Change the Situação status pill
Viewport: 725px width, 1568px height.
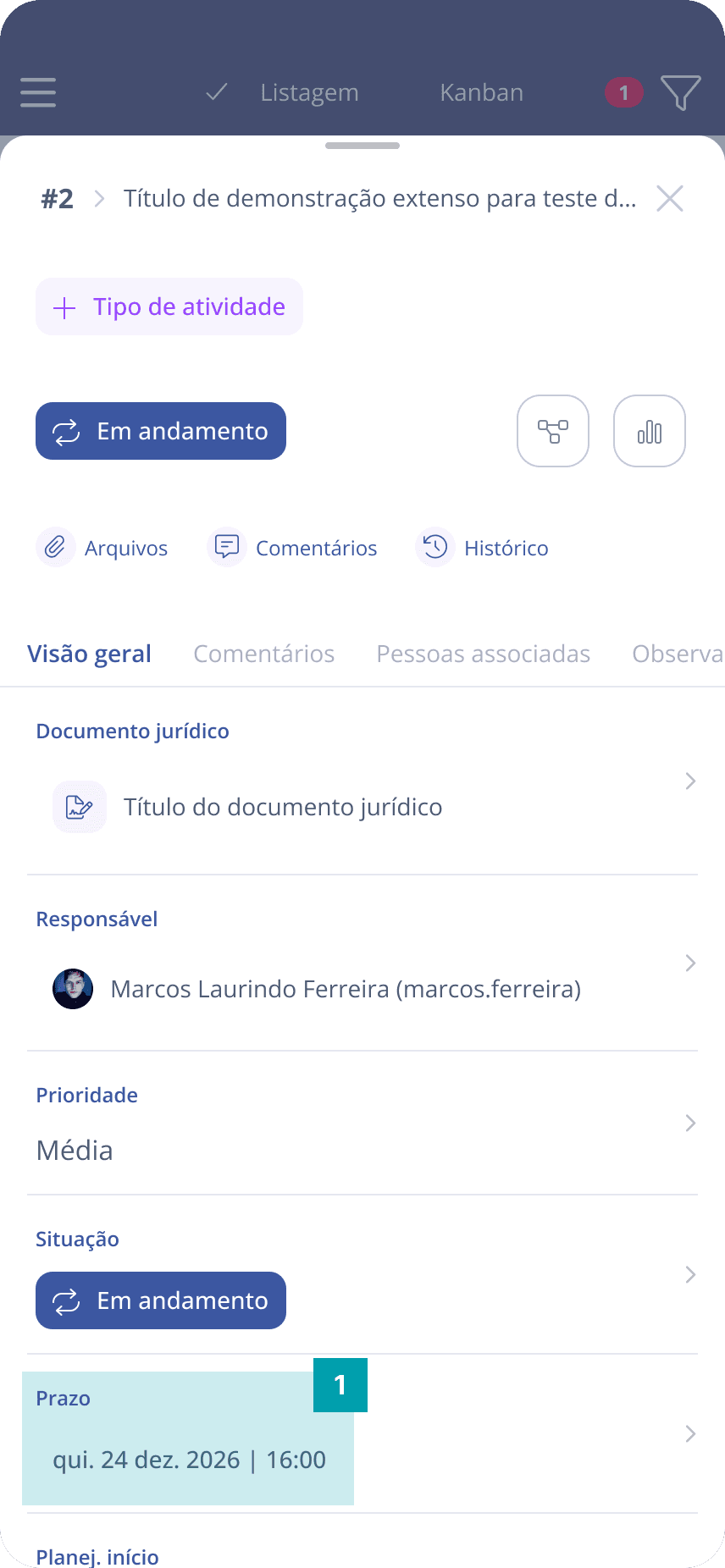[x=160, y=1300]
